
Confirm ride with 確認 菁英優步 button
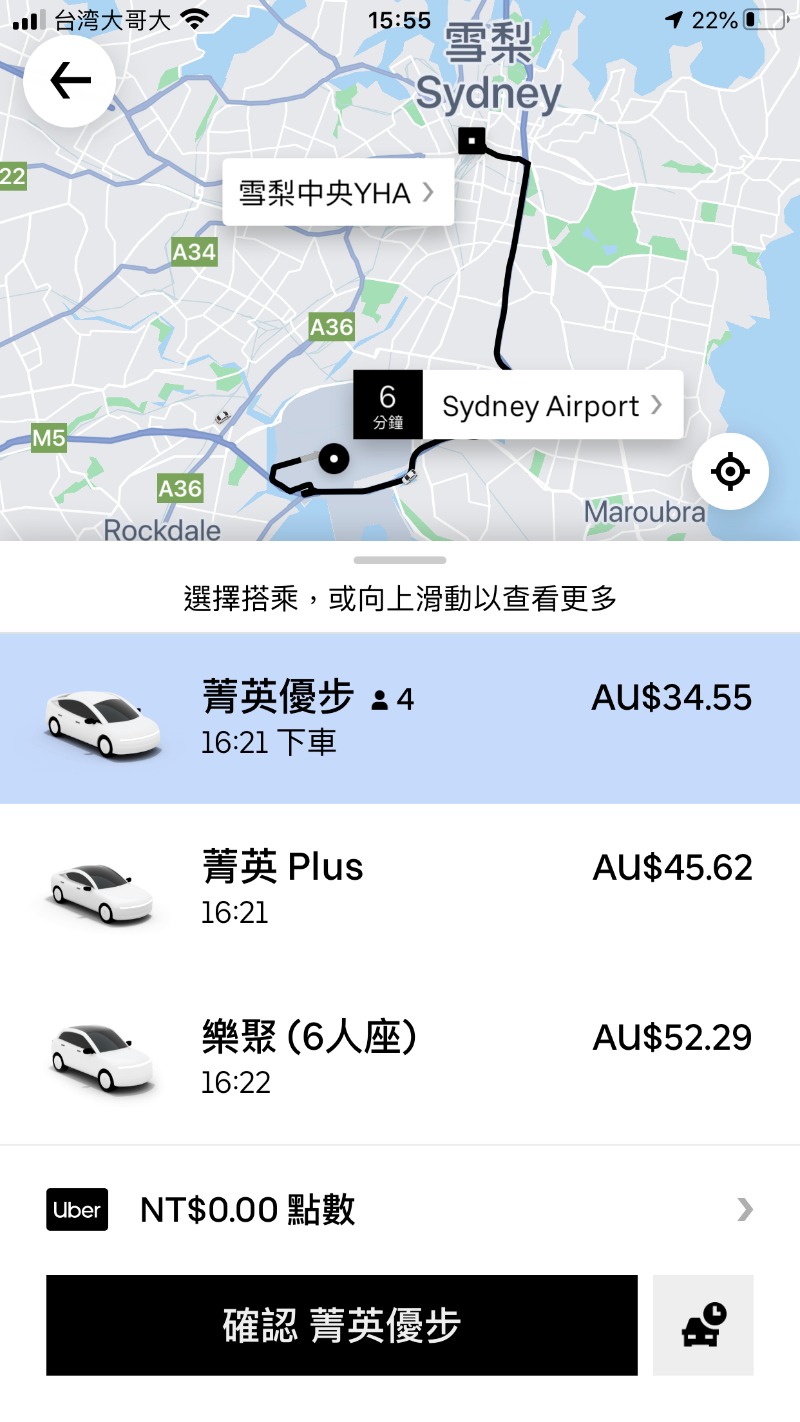(342, 1325)
